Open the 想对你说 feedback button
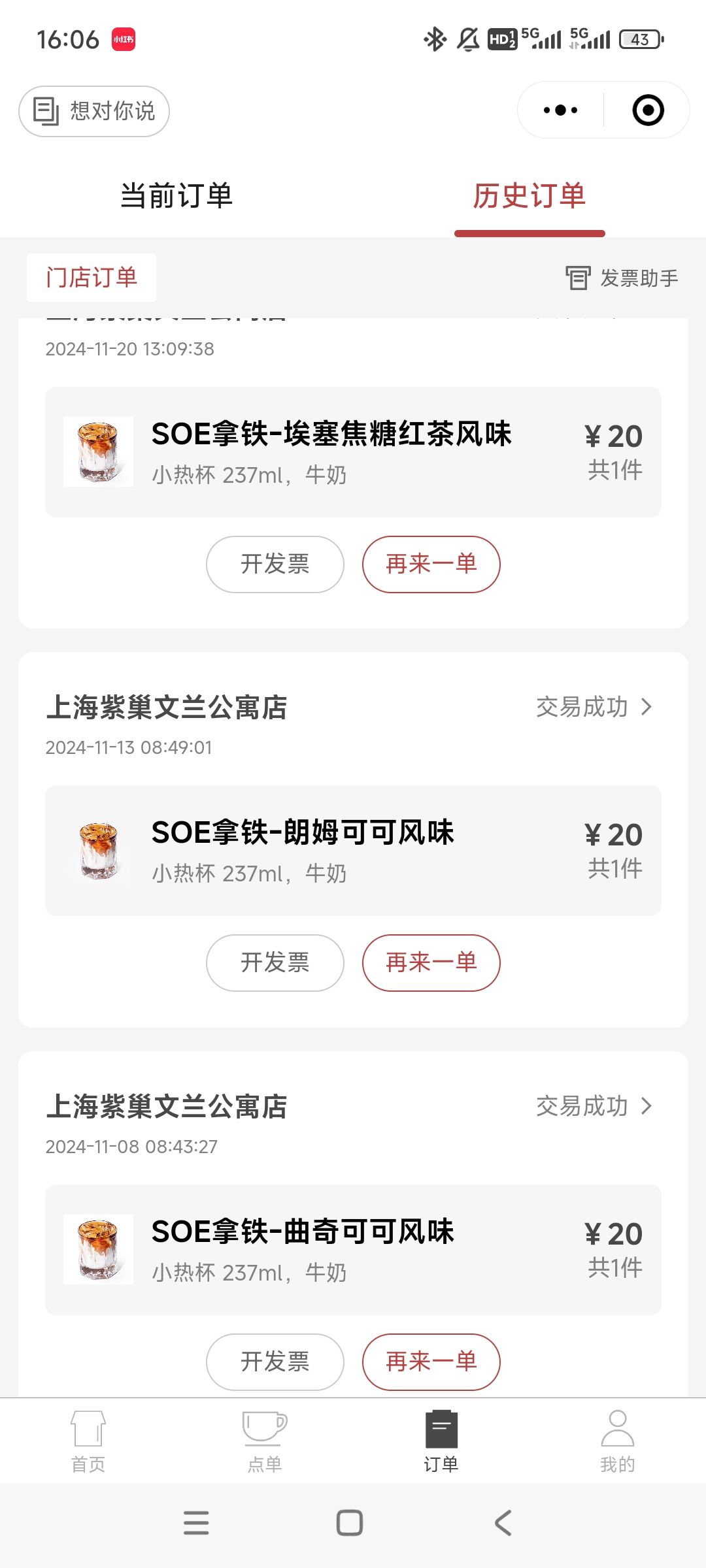 [x=94, y=111]
